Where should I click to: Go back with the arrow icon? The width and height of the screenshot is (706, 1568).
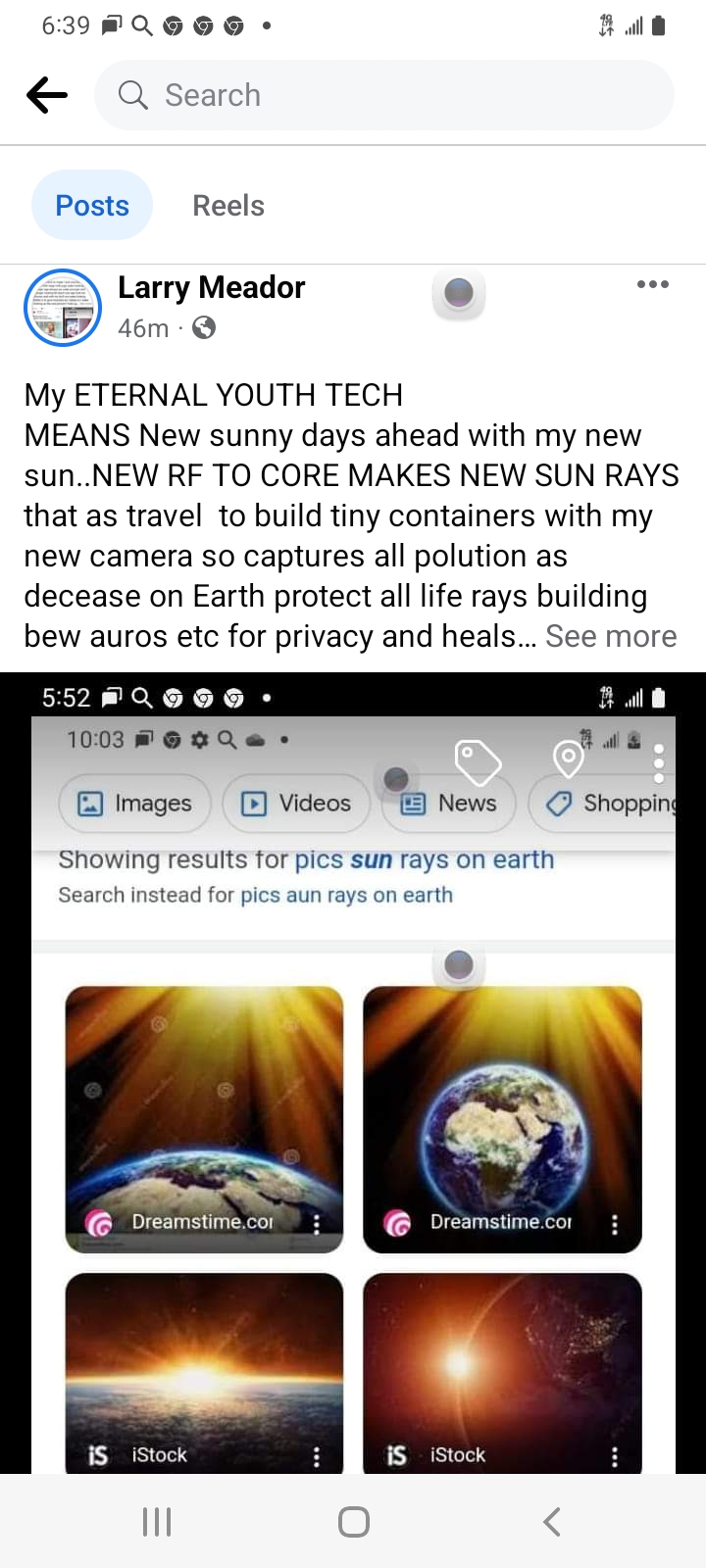46,95
